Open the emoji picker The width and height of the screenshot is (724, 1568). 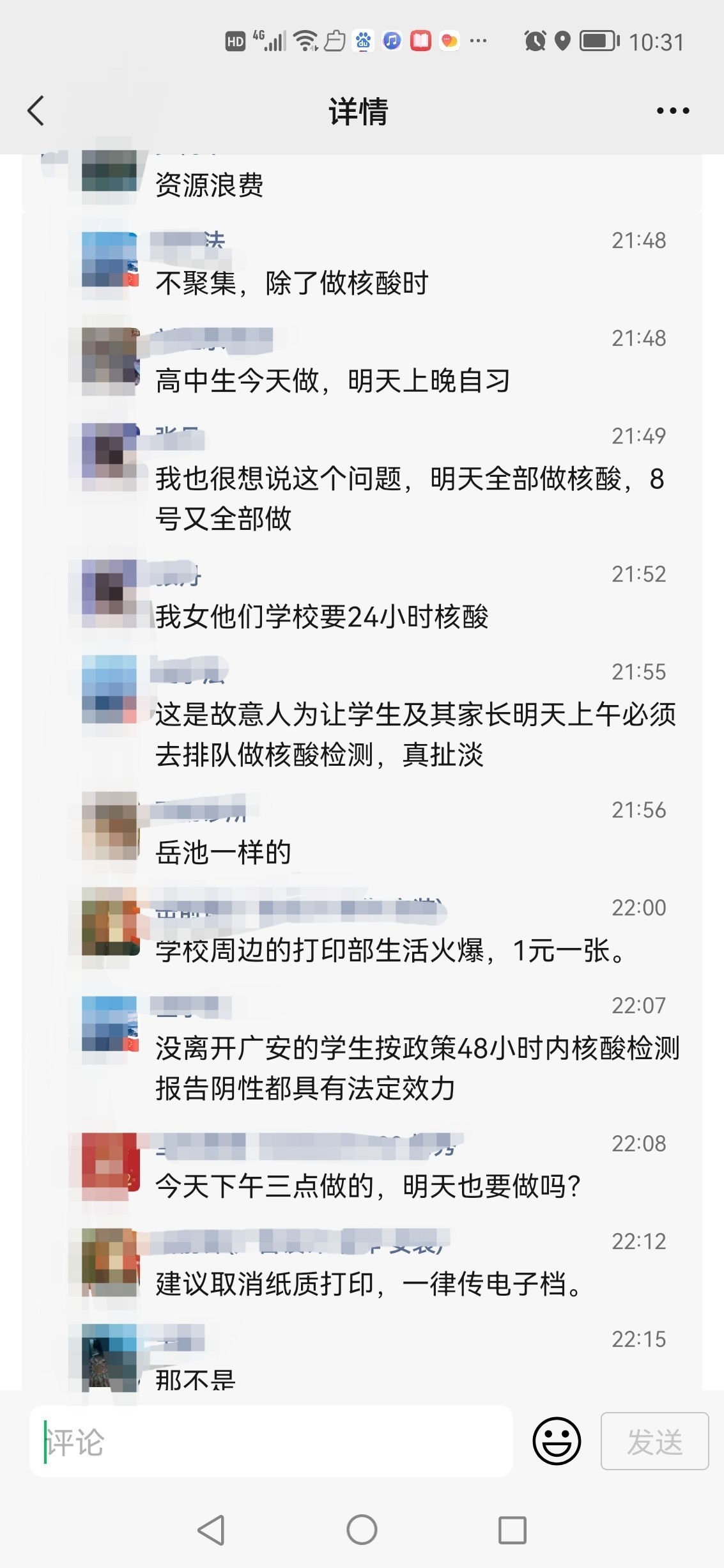557,1441
